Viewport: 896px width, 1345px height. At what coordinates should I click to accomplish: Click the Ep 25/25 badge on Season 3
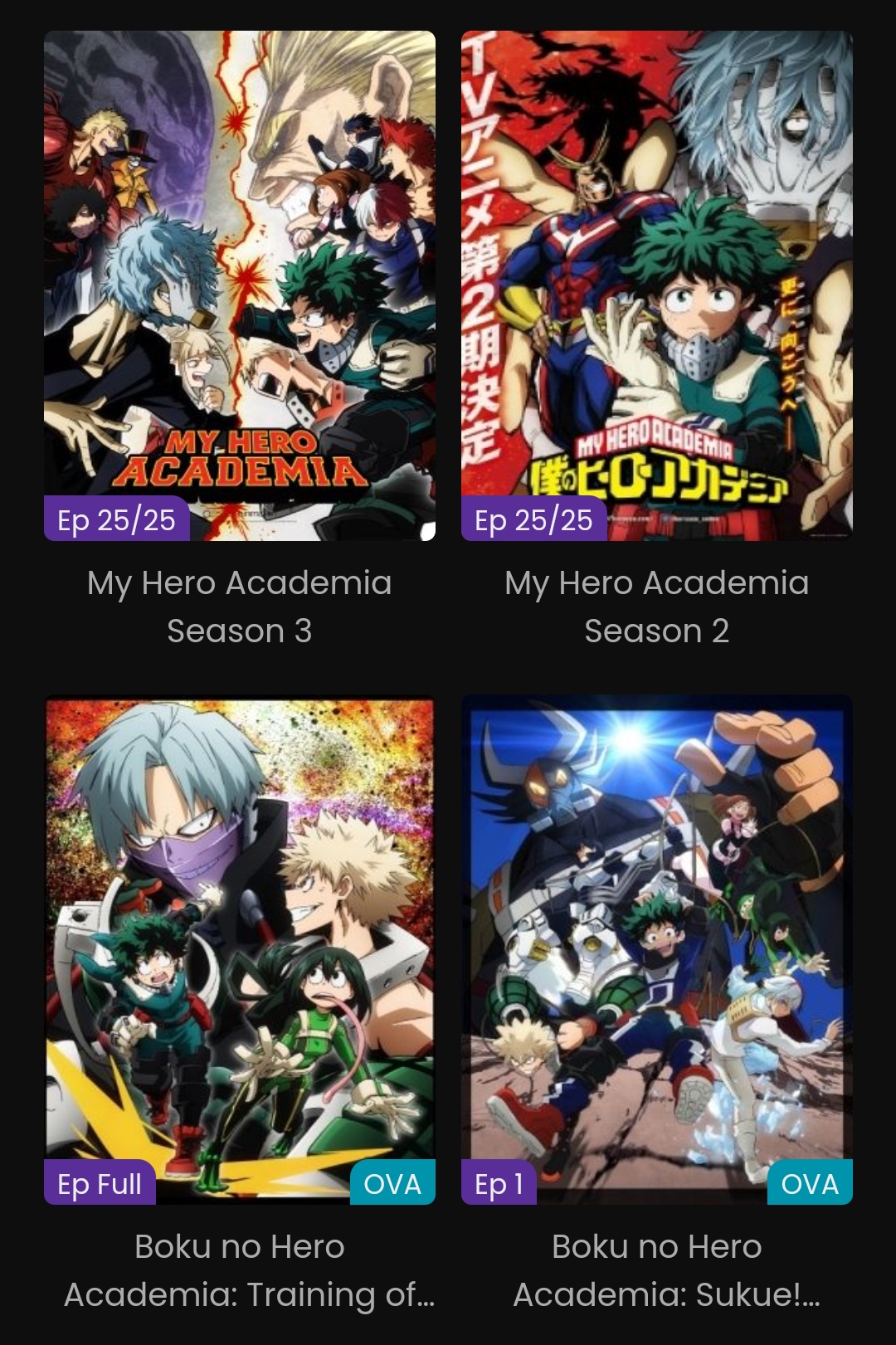pos(116,522)
